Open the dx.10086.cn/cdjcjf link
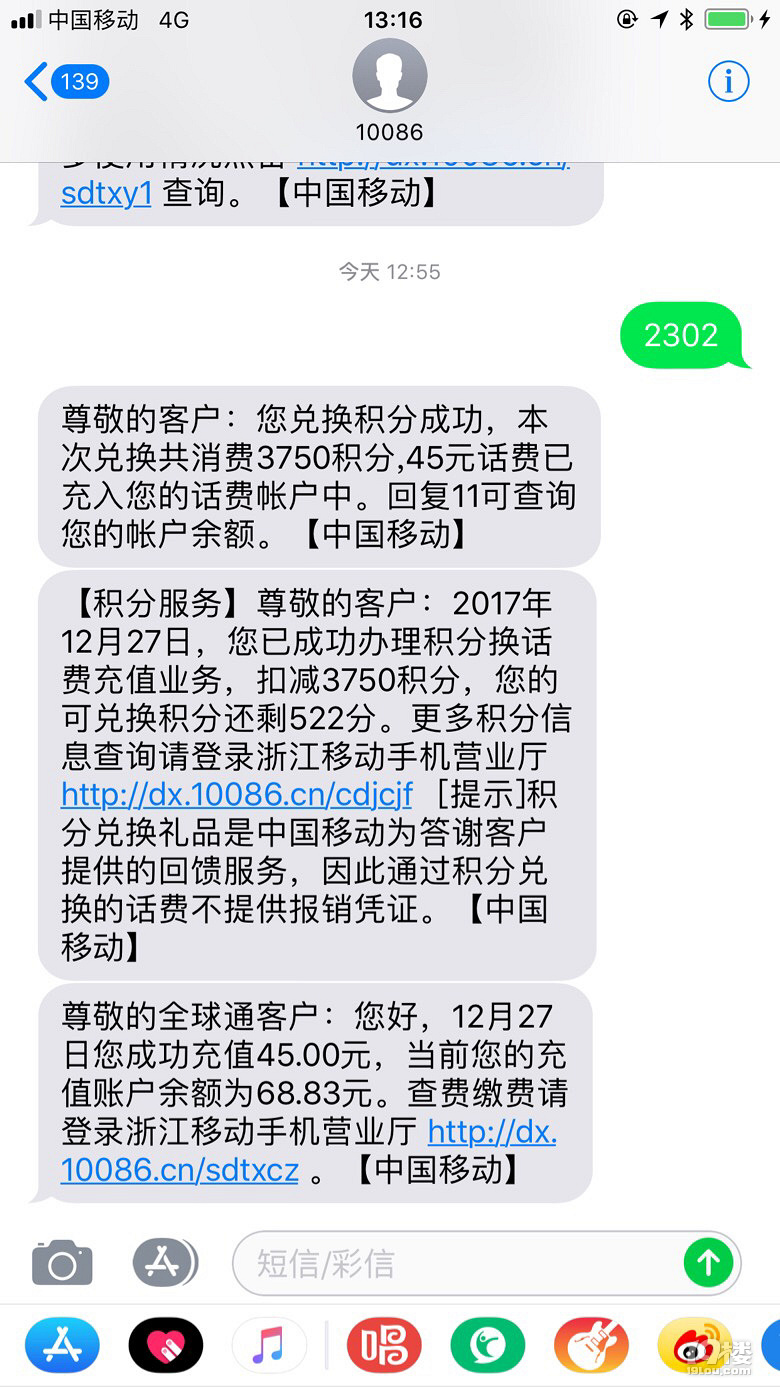The height and width of the screenshot is (1387, 780). tap(236, 794)
